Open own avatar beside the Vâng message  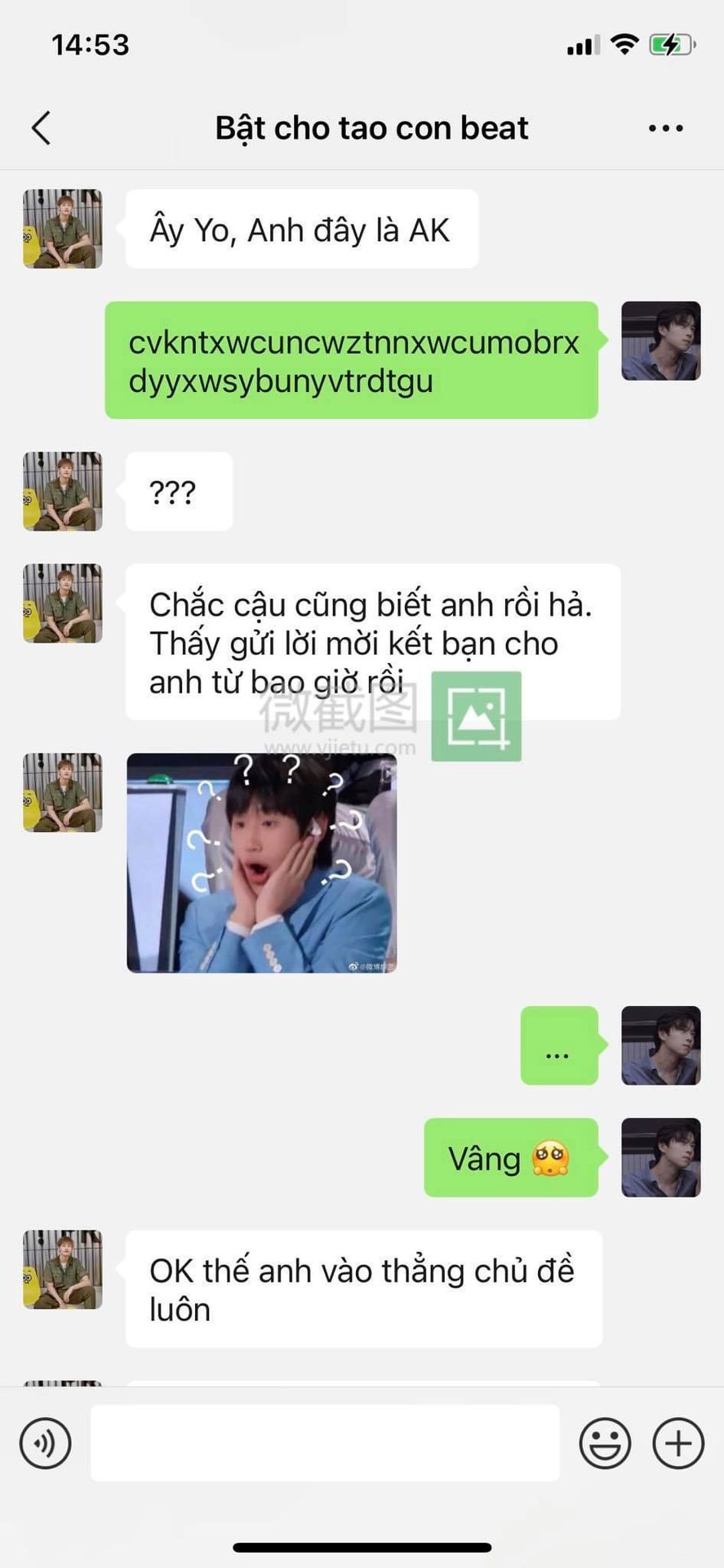pos(660,1157)
